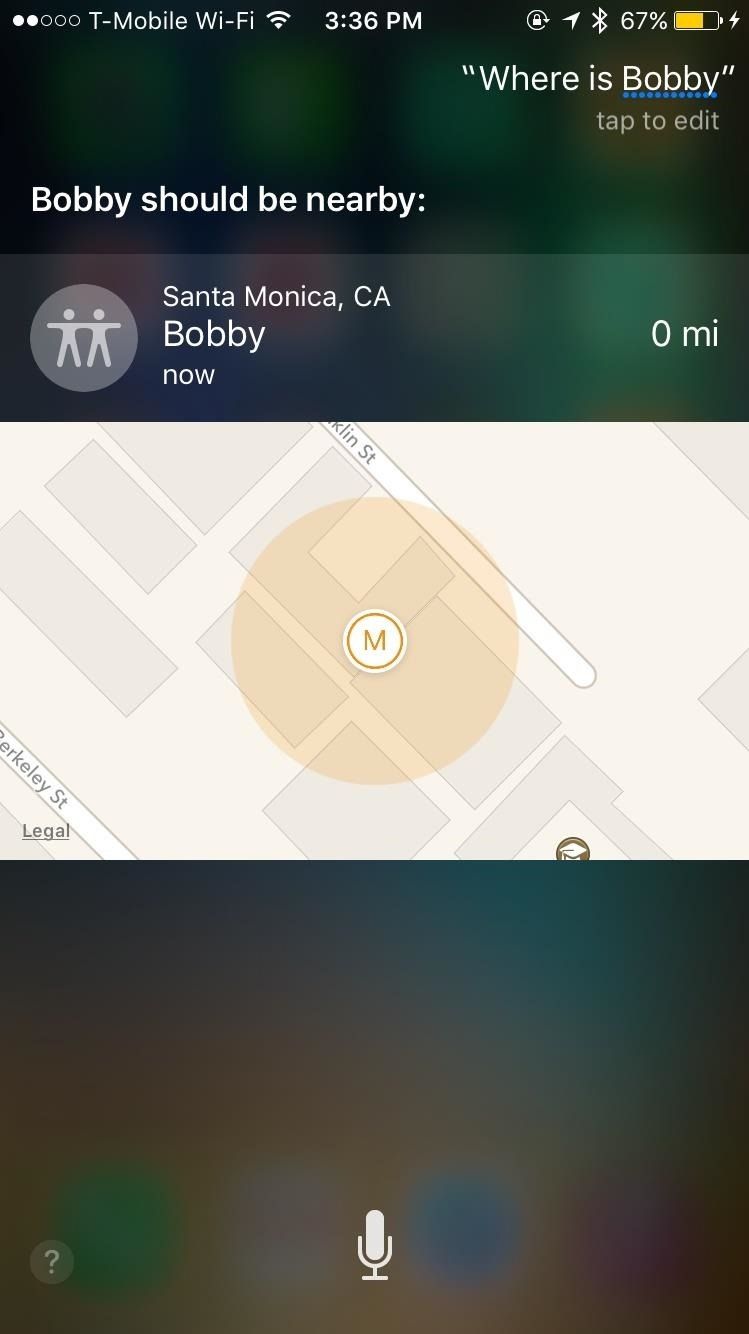
Task: Tap the 'M' location marker on the map
Action: 375,641
